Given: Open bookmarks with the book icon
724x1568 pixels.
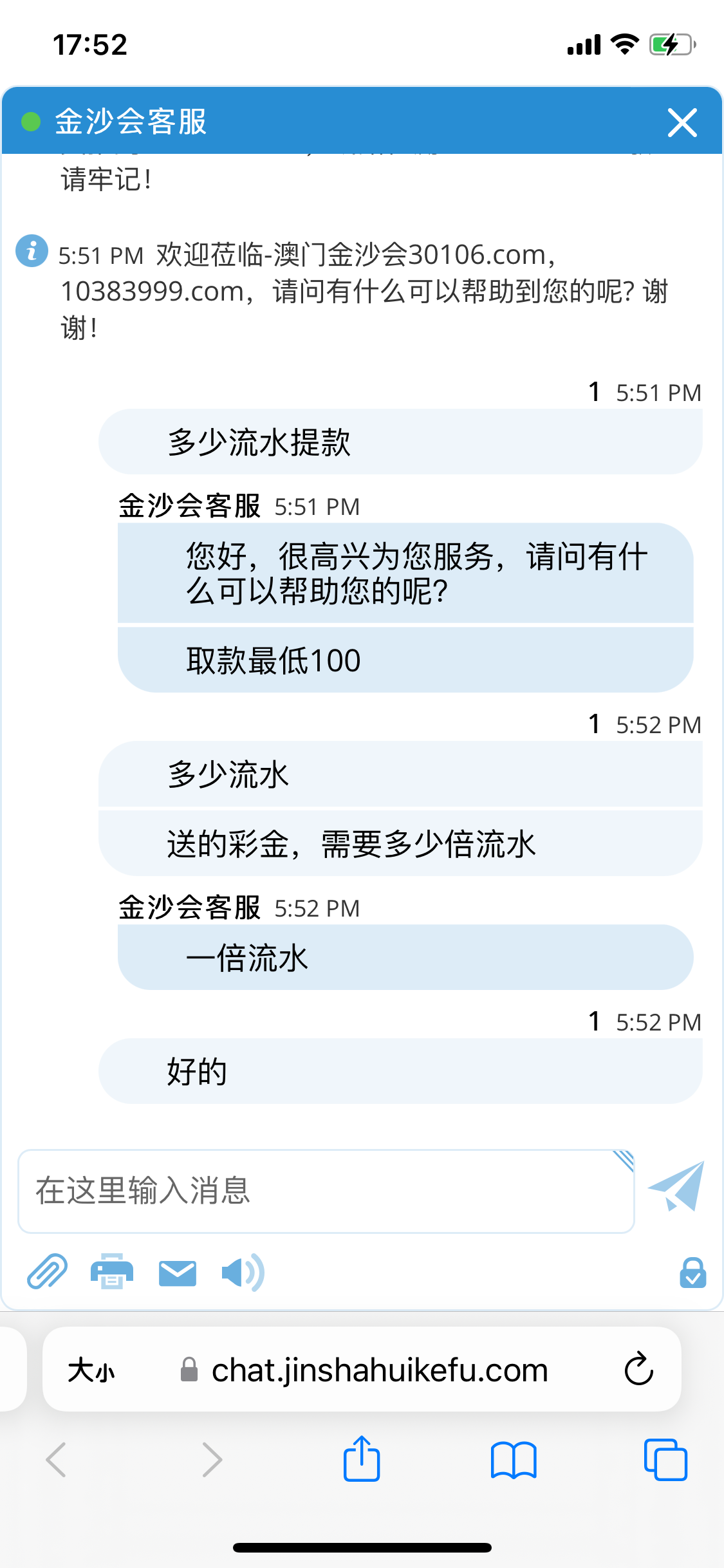Looking at the screenshot, I should pos(514,1460).
